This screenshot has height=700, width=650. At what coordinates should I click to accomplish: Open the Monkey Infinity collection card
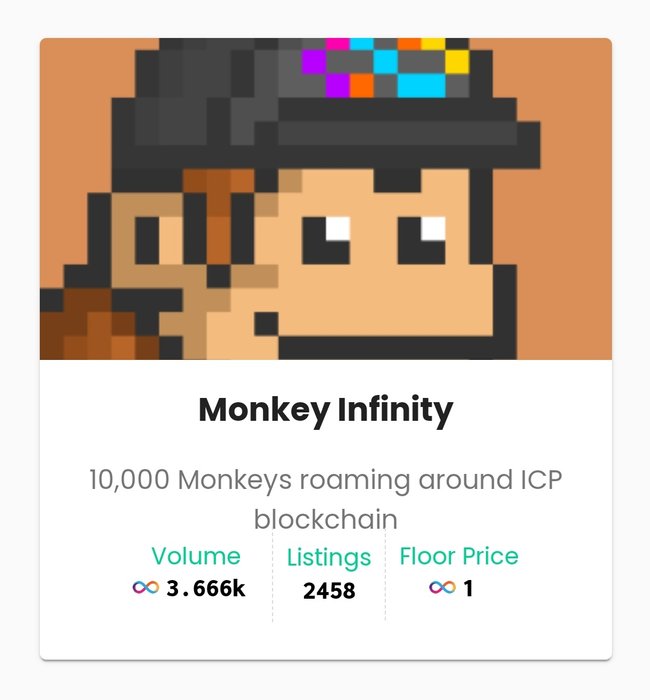(x=325, y=409)
